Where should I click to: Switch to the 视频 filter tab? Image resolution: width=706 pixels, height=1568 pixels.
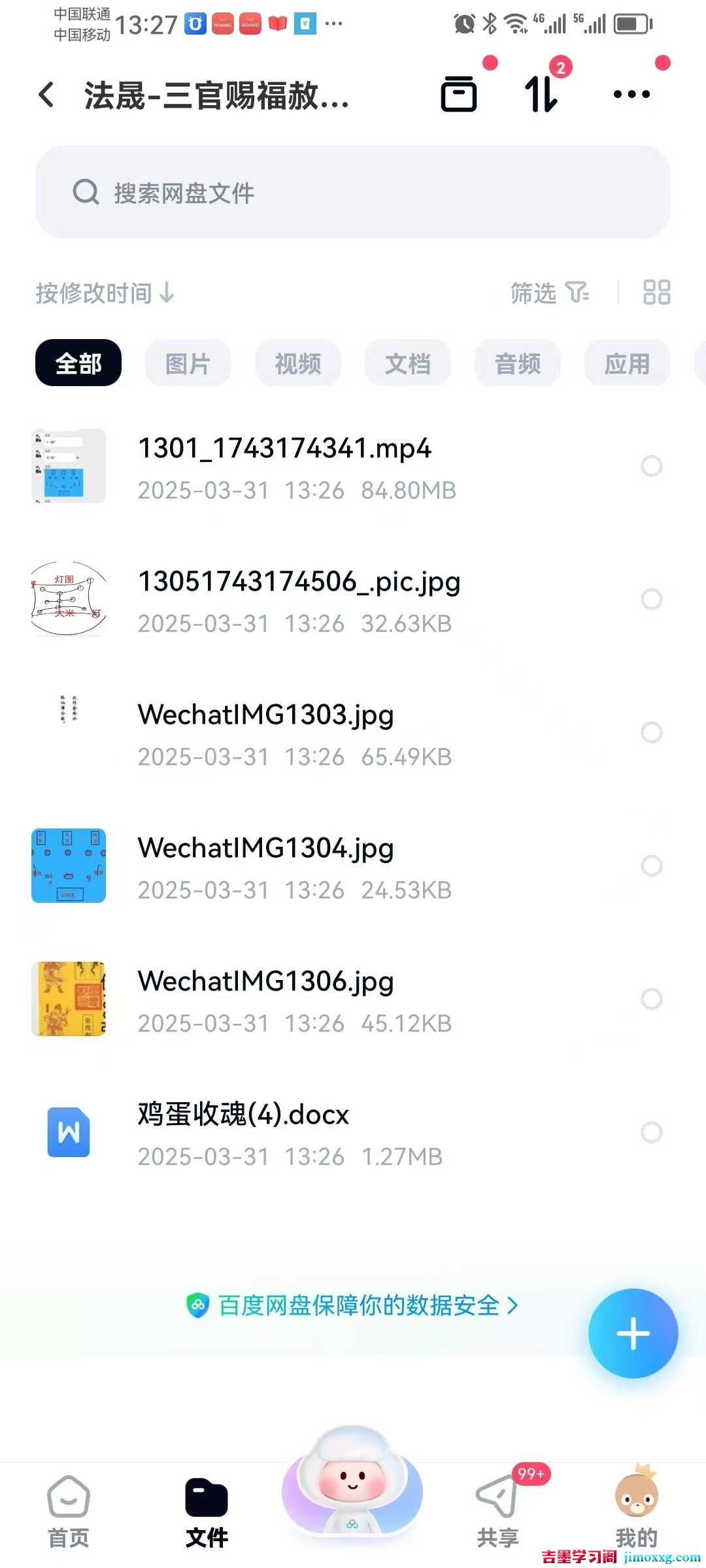tap(297, 363)
